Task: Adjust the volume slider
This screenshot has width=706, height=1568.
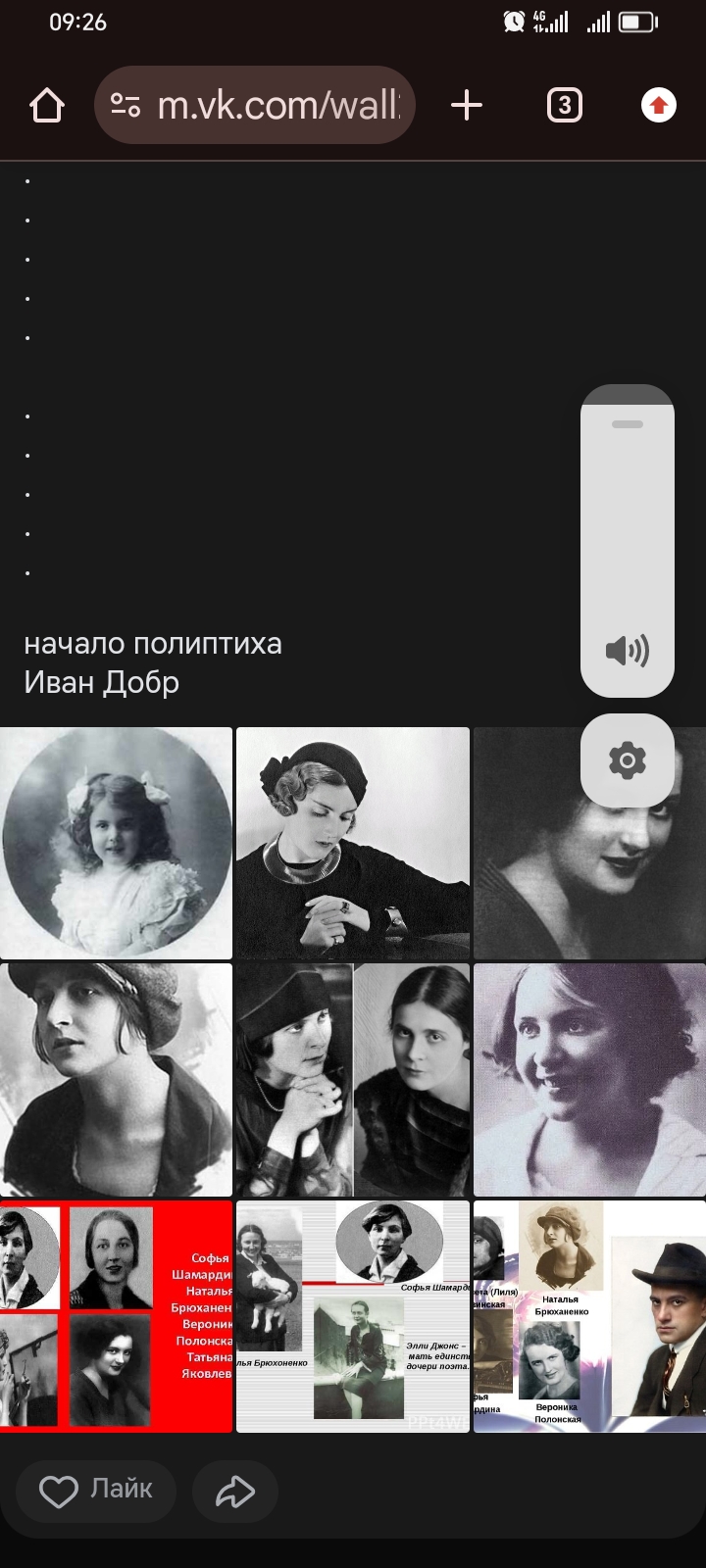Action: click(627, 510)
